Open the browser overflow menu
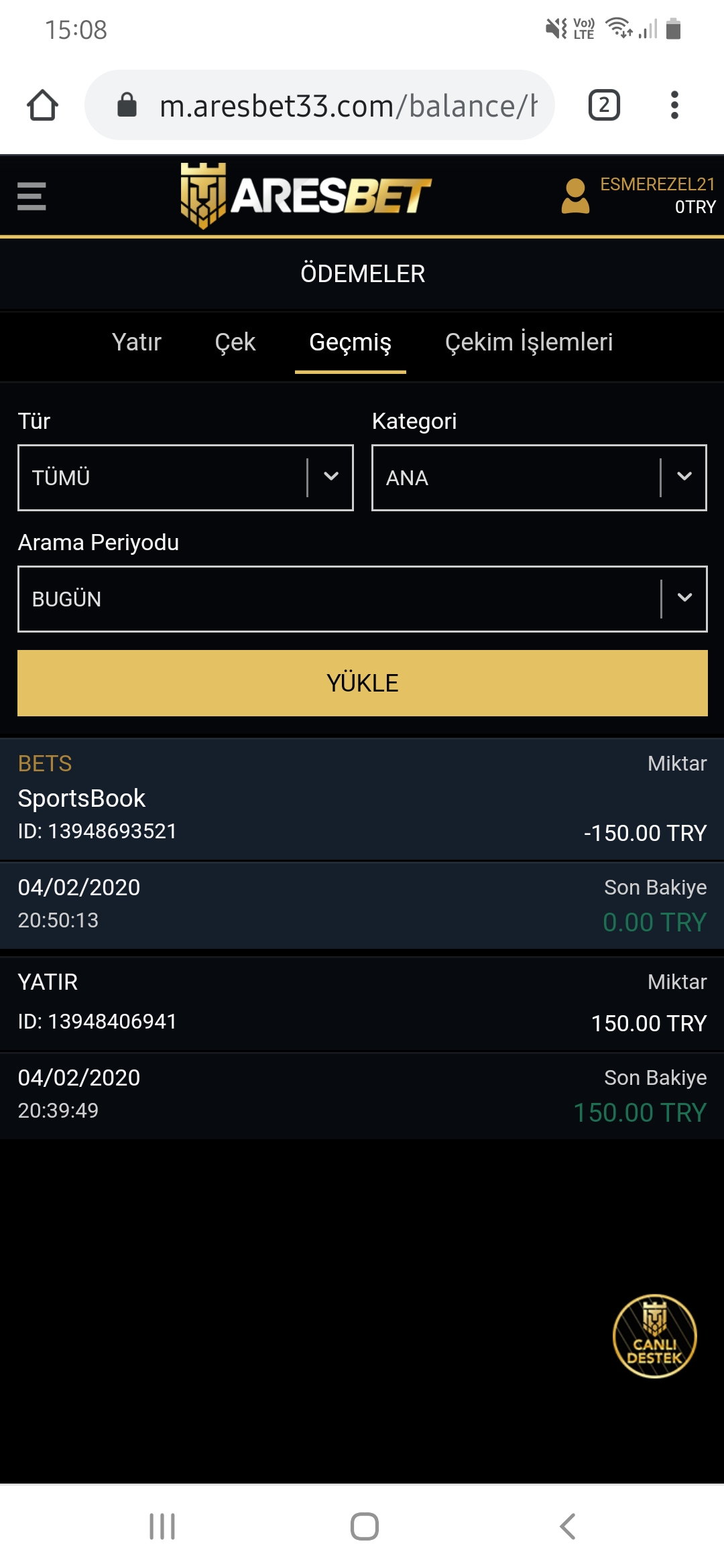This screenshot has width=724, height=1568. pyautogui.click(x=674, y=105)
